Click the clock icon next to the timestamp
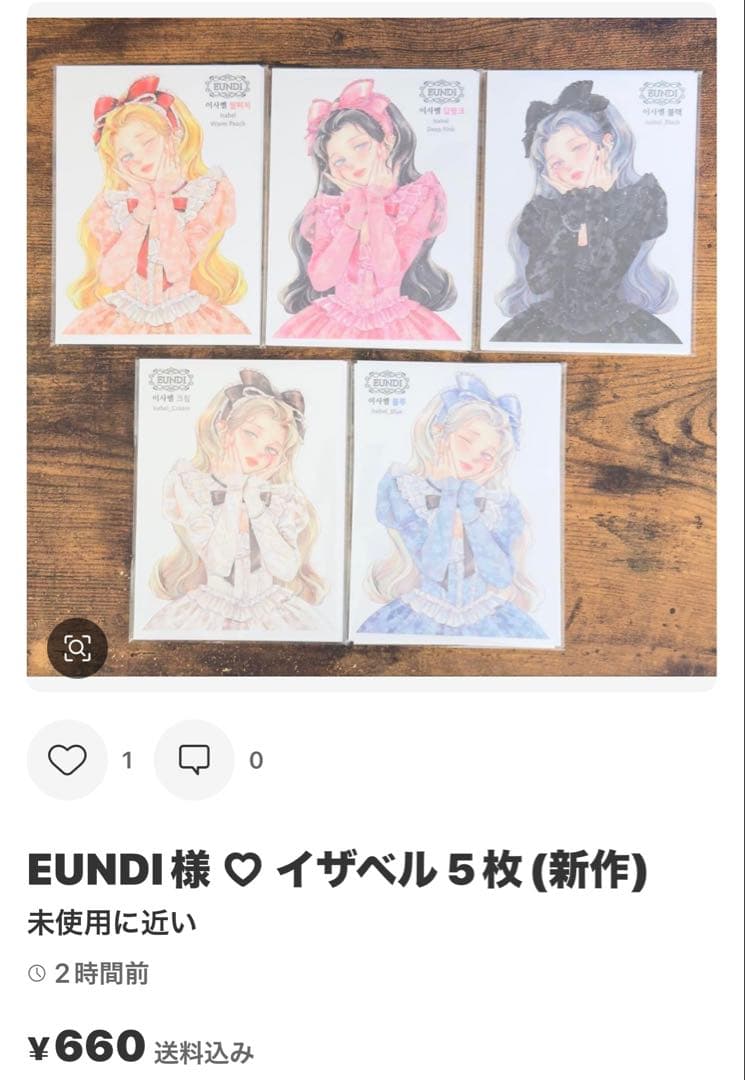The height and width of the screenshot is (1080, 745). (x=37, y=972)
